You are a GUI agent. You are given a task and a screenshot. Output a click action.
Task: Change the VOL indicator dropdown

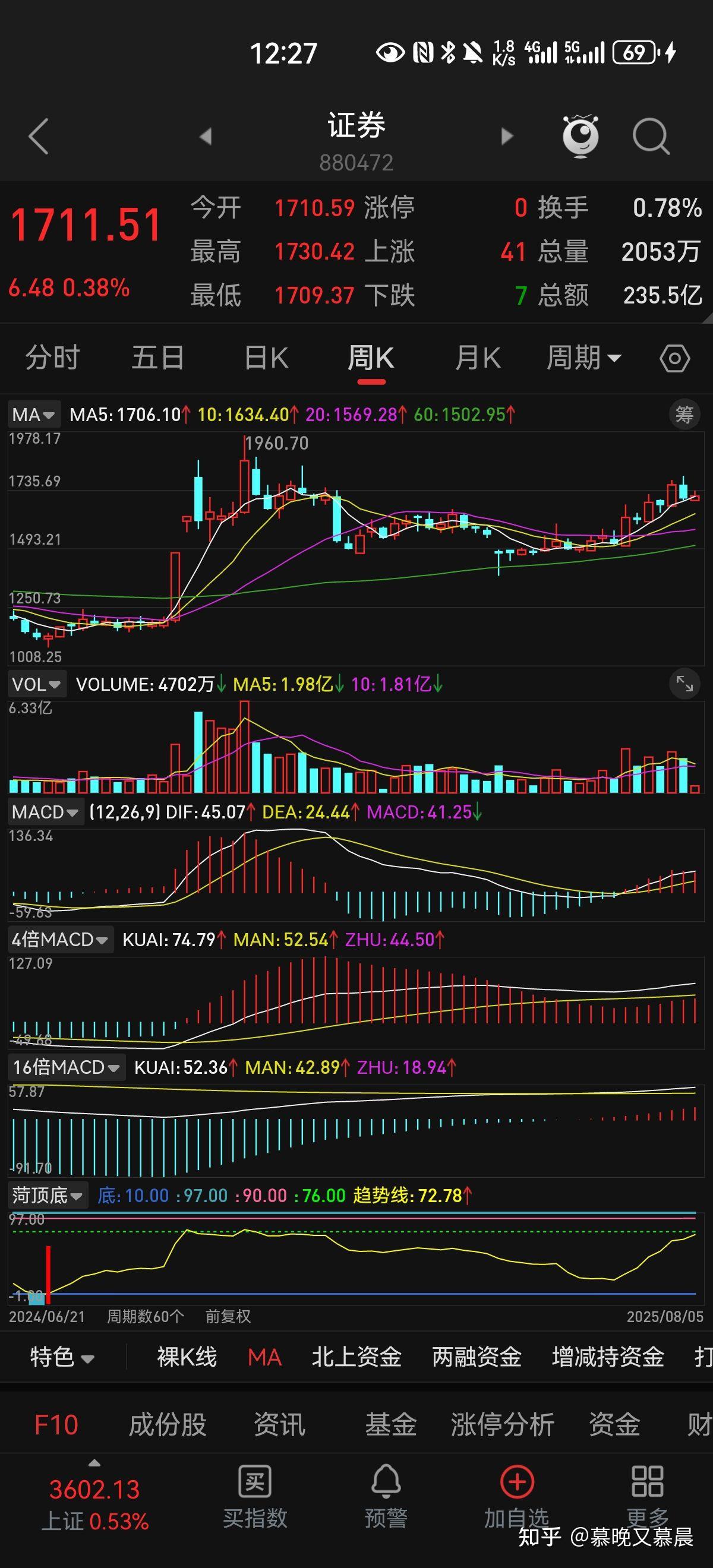[36, 685]
